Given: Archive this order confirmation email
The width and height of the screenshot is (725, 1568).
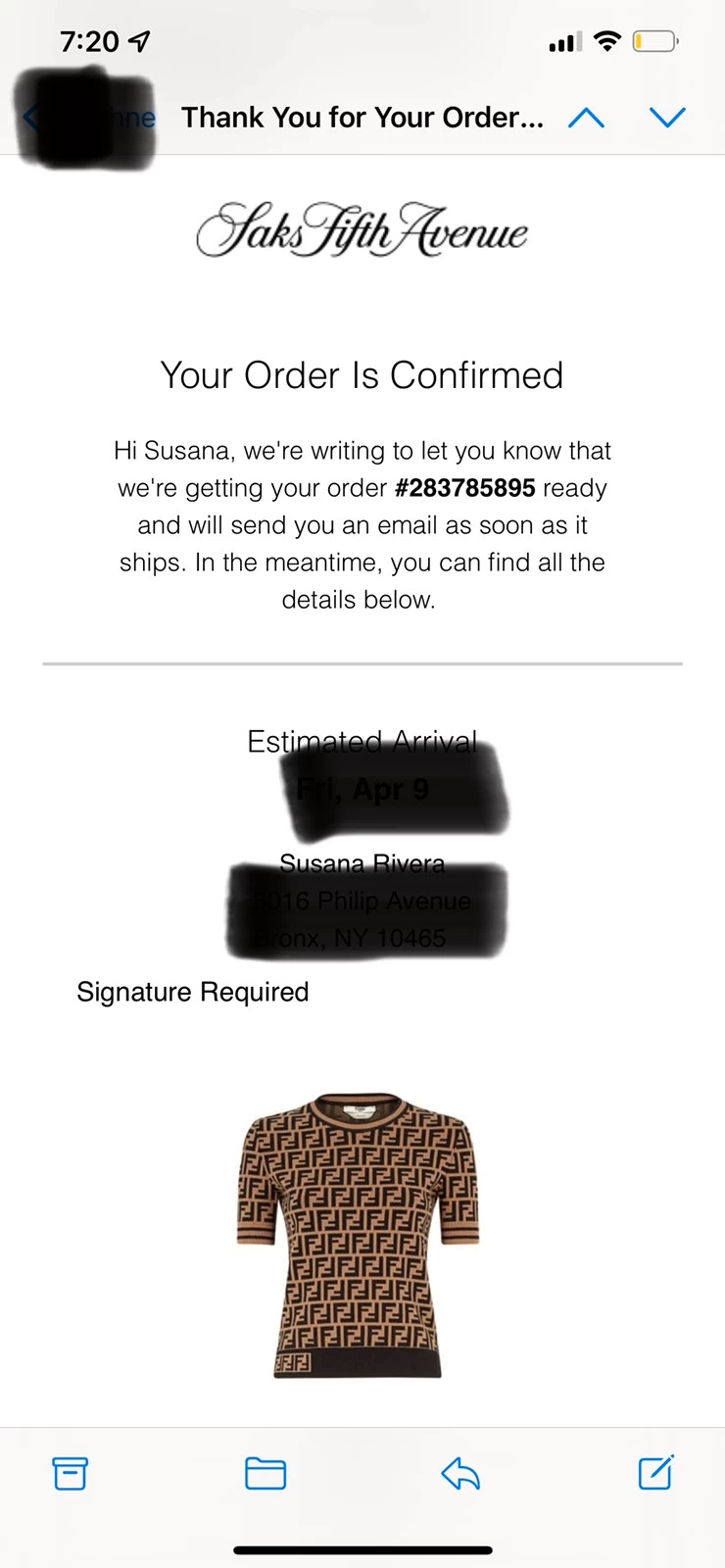Looking at the screenshot, I should [x=70, y=1473].
